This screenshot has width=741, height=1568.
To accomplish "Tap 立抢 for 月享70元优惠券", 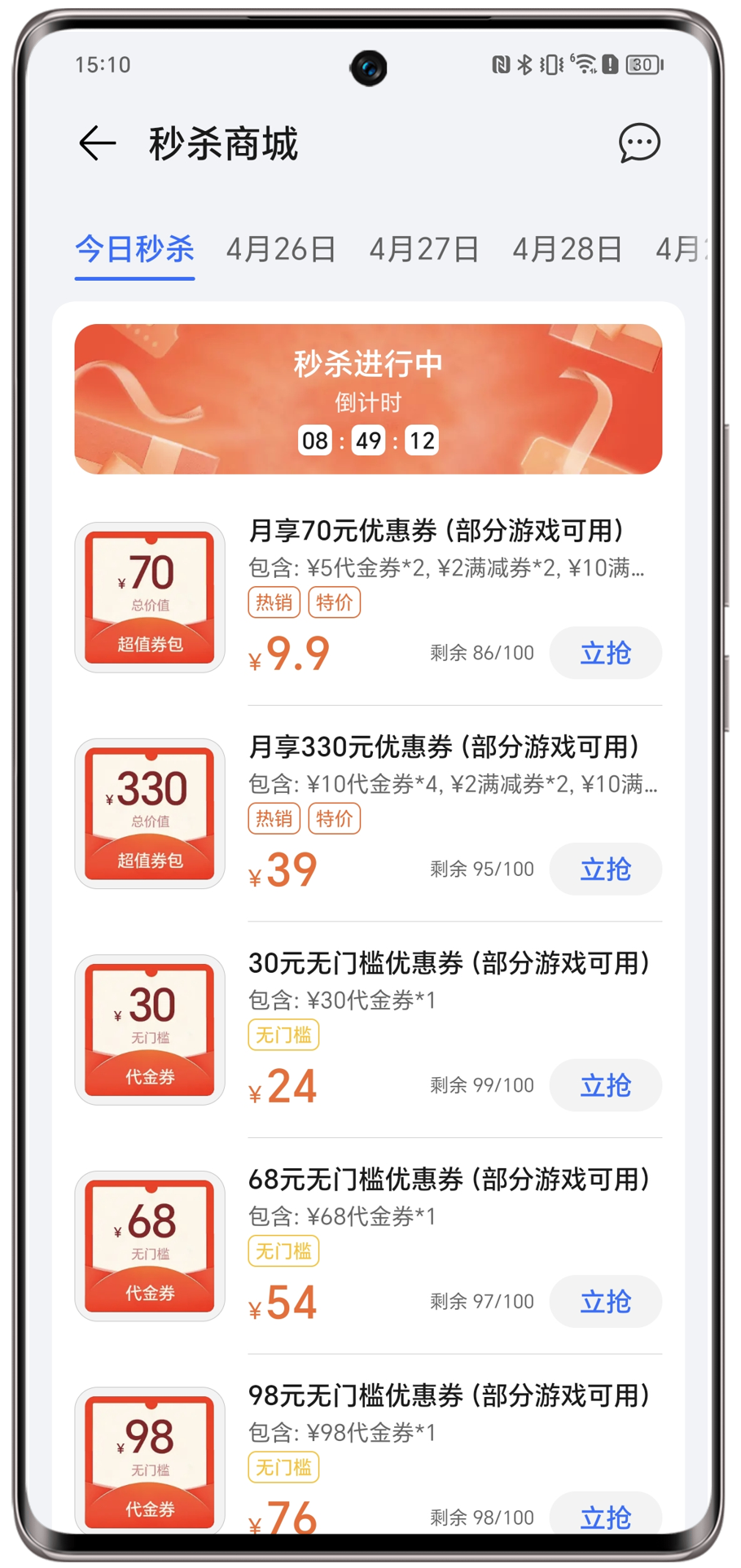I will (x=605, y=653).
